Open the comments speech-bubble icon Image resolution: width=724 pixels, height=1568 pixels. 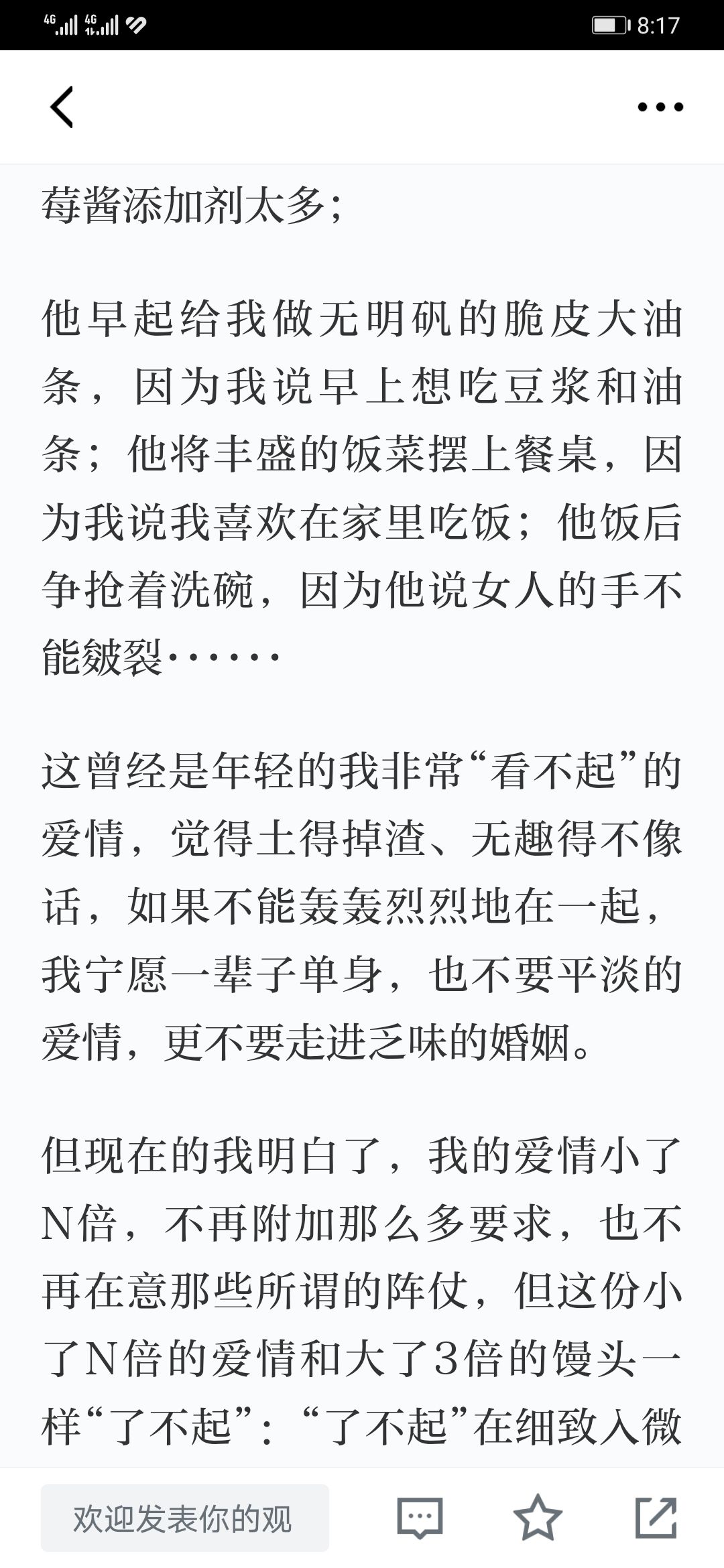click(x=420, y=1518)
